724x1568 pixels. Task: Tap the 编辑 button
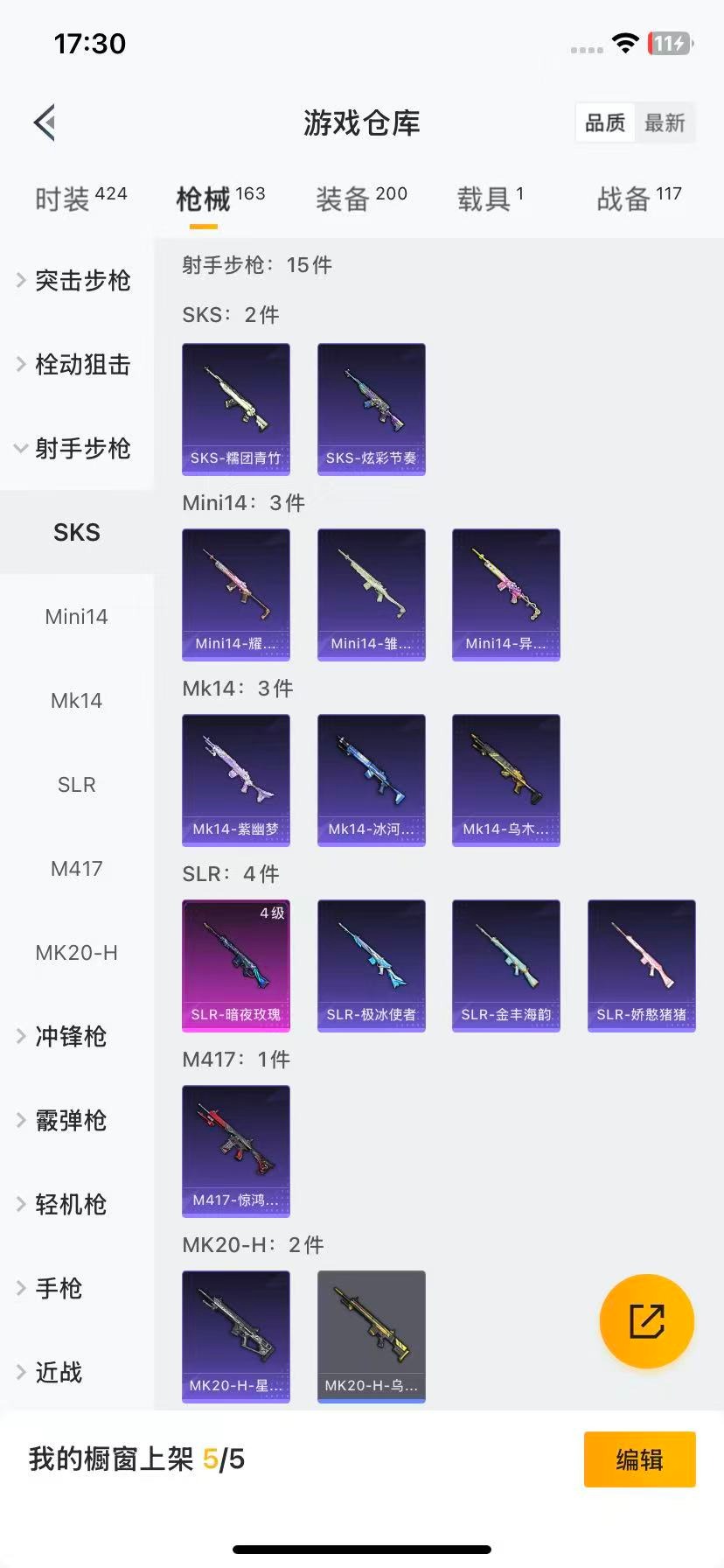point(639,1459)
